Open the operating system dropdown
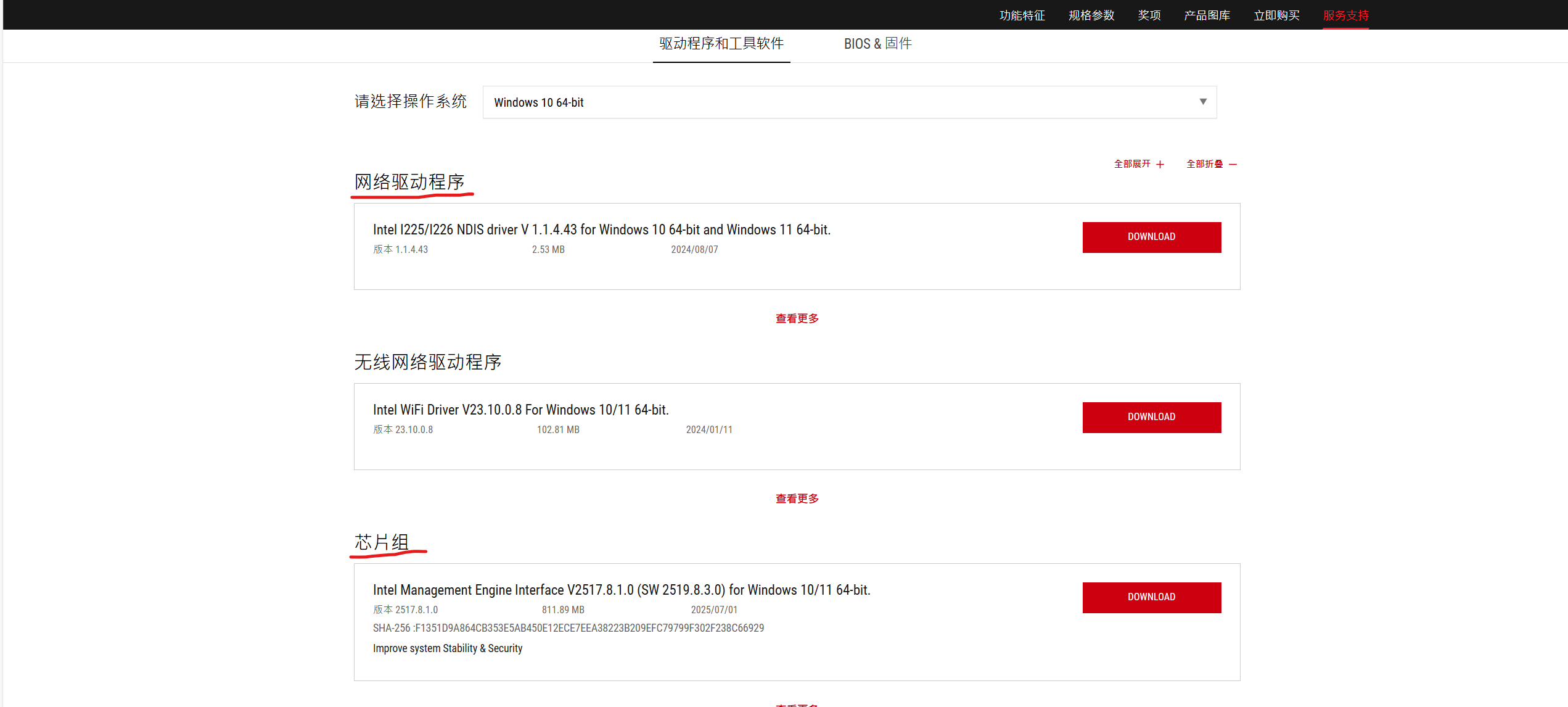The height and width of the screenshot is (707, 1568). point(849,102)
